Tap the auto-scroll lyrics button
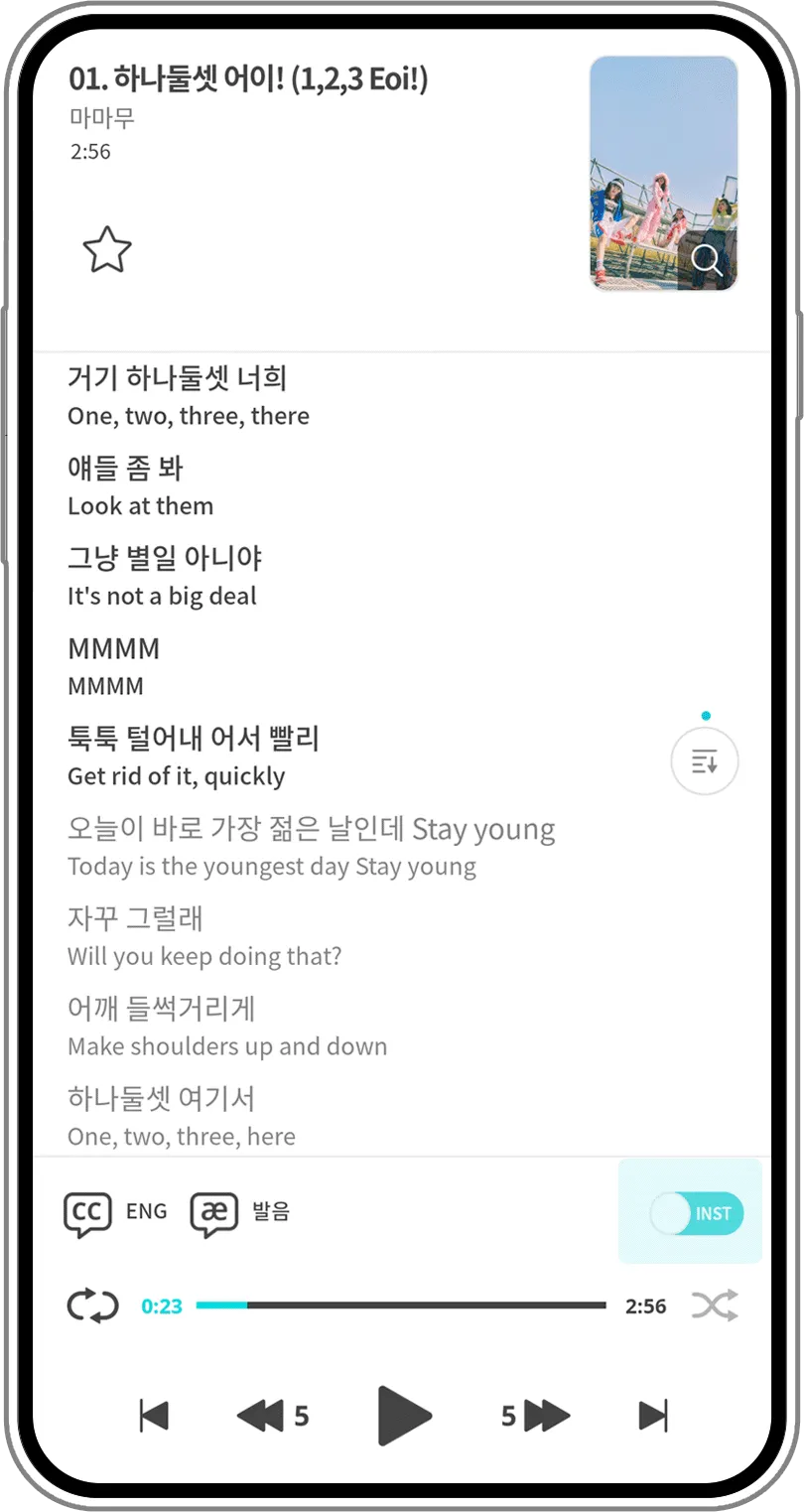The image size is (804, 1512). 705,762
